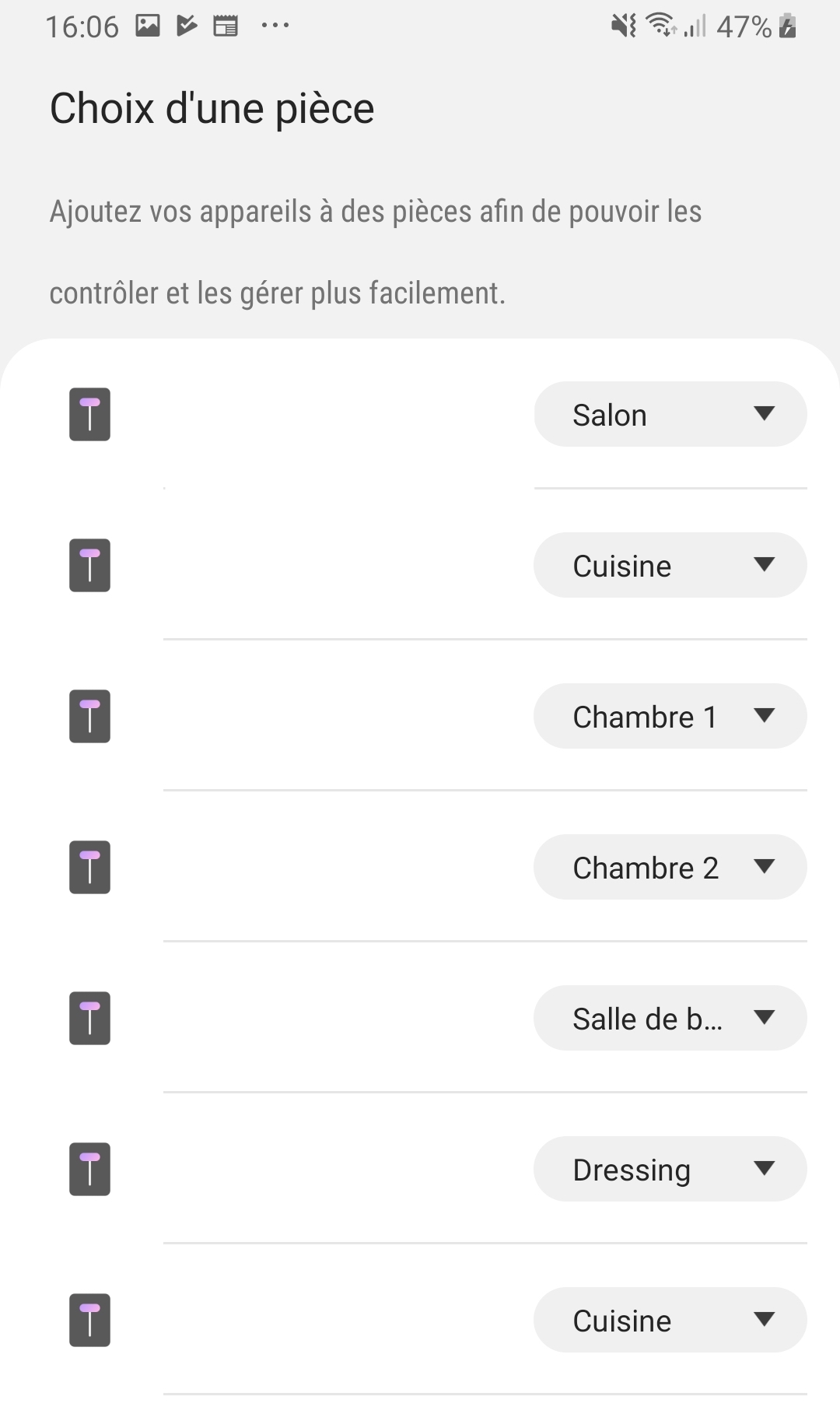
Task: Click the lamp icon in the Cuisine row
Action: click(x=89, y=565)
